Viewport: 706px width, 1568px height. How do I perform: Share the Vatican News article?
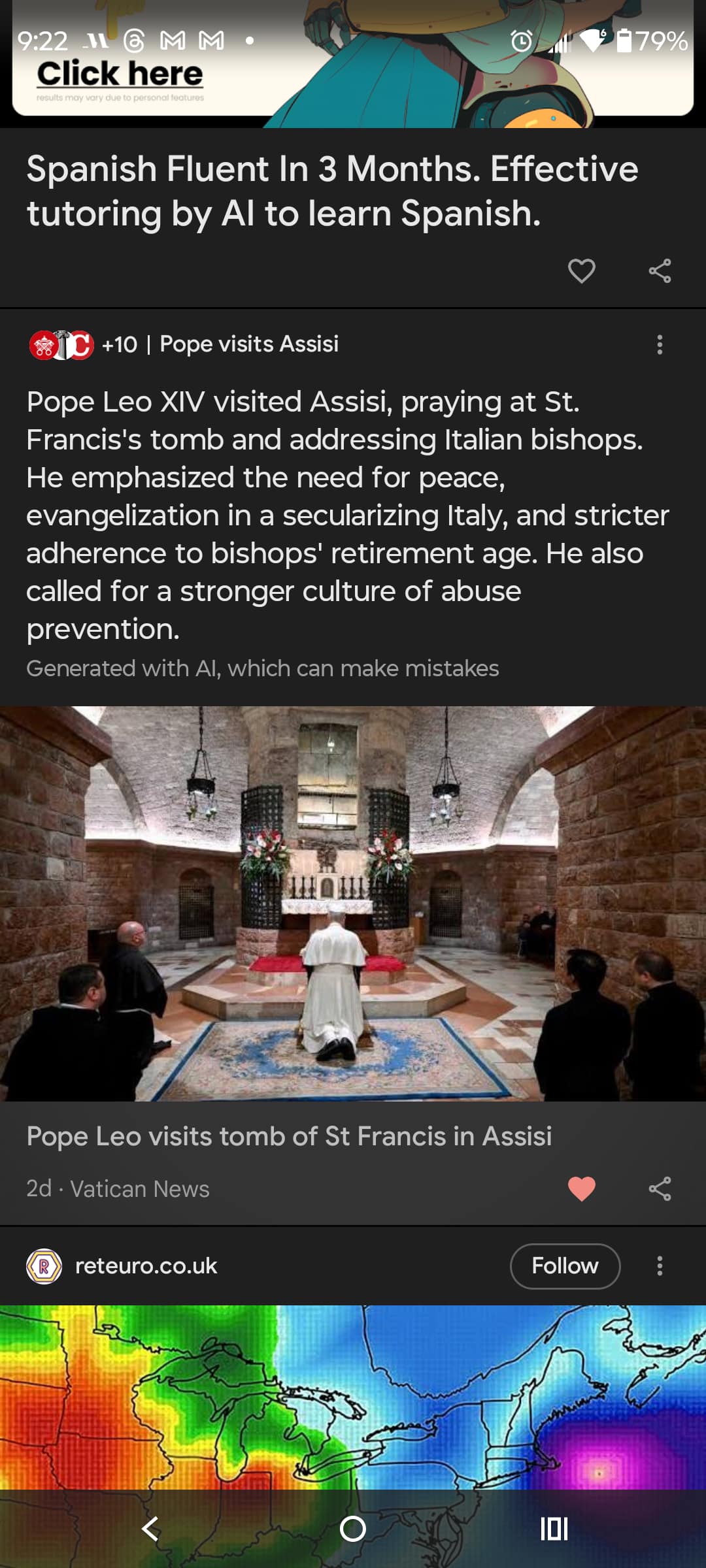tap(660, 1188)
